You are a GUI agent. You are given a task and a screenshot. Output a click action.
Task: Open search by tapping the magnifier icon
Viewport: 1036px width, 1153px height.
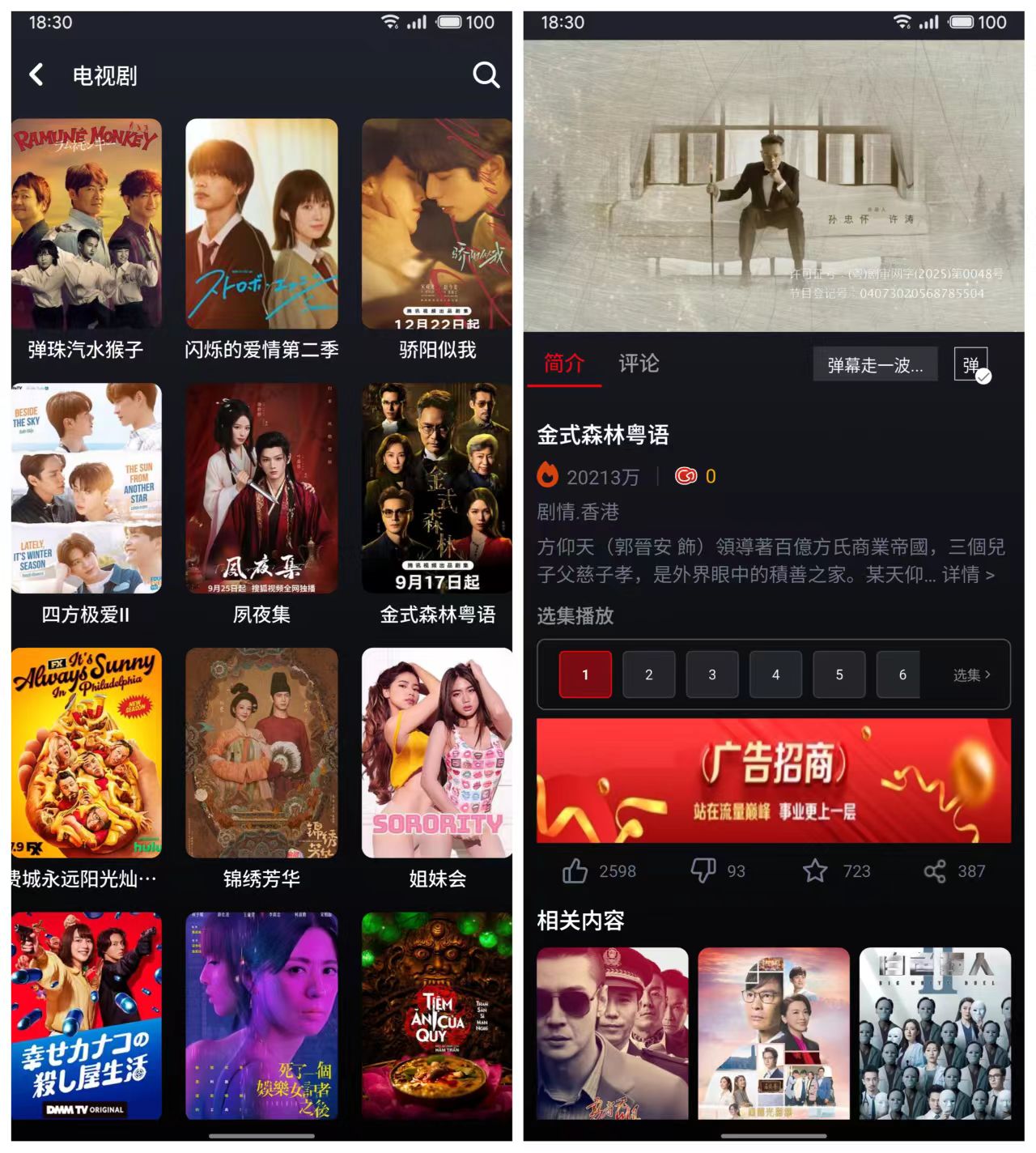(x=486, y=75)
